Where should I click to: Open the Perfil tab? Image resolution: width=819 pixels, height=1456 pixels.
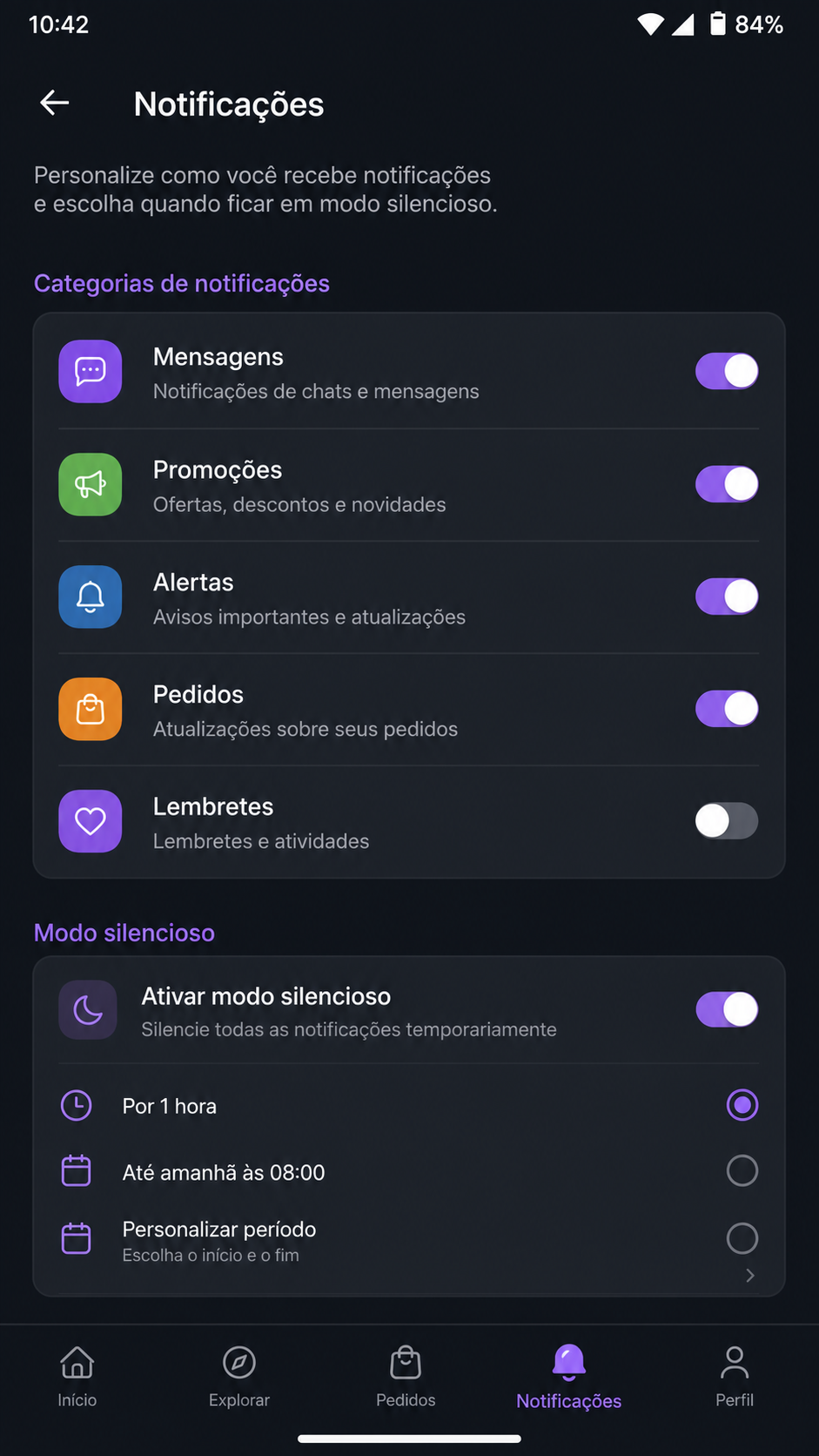coord(735,1376)
